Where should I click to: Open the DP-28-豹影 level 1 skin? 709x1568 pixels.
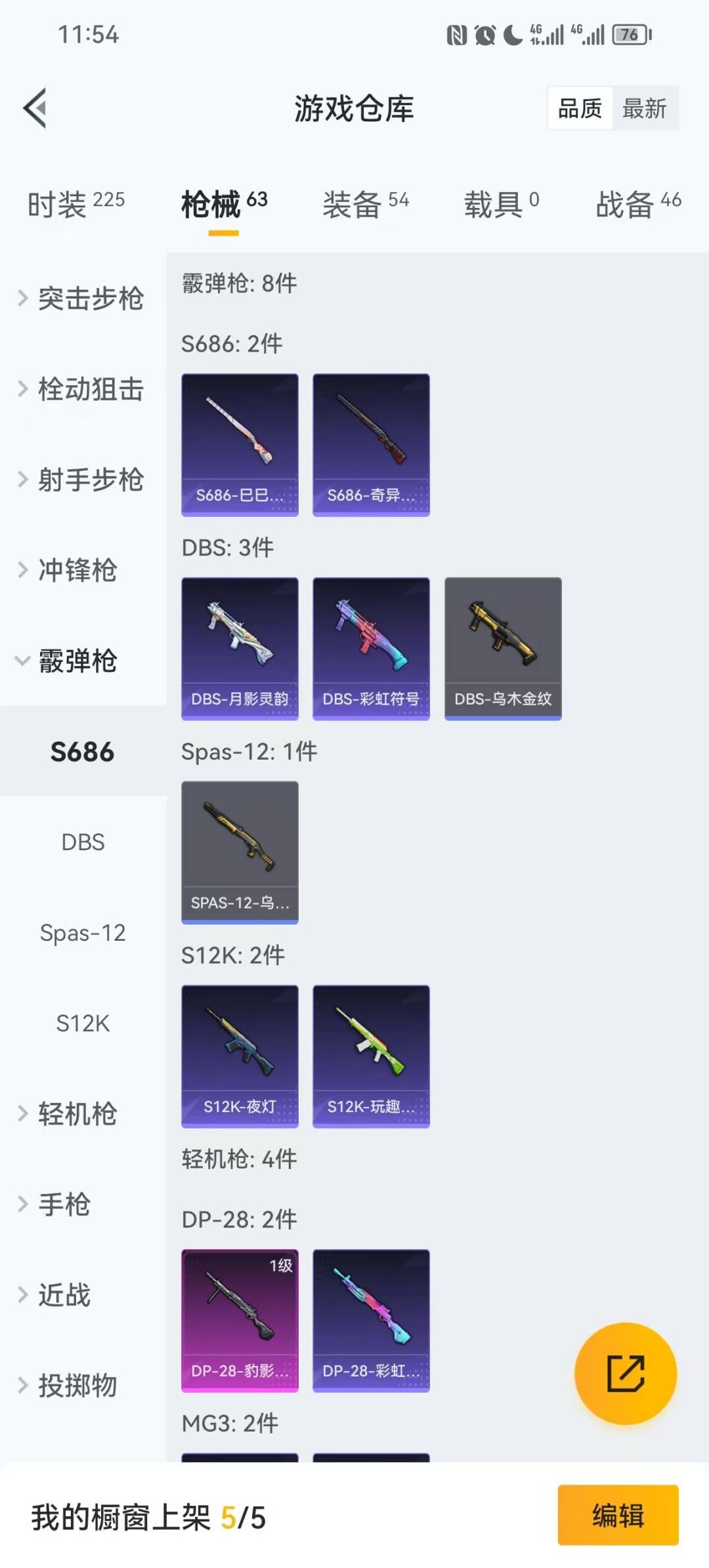240,1320
